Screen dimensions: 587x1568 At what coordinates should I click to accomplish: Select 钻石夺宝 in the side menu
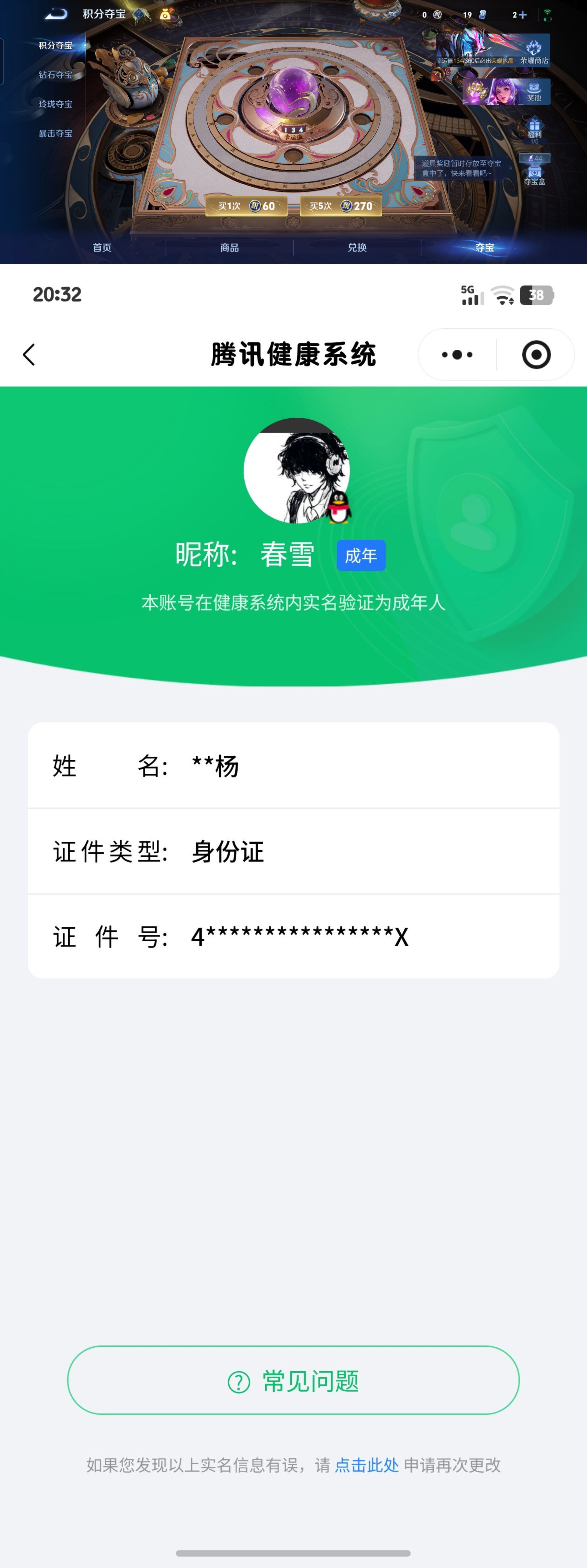pos(56,75)
